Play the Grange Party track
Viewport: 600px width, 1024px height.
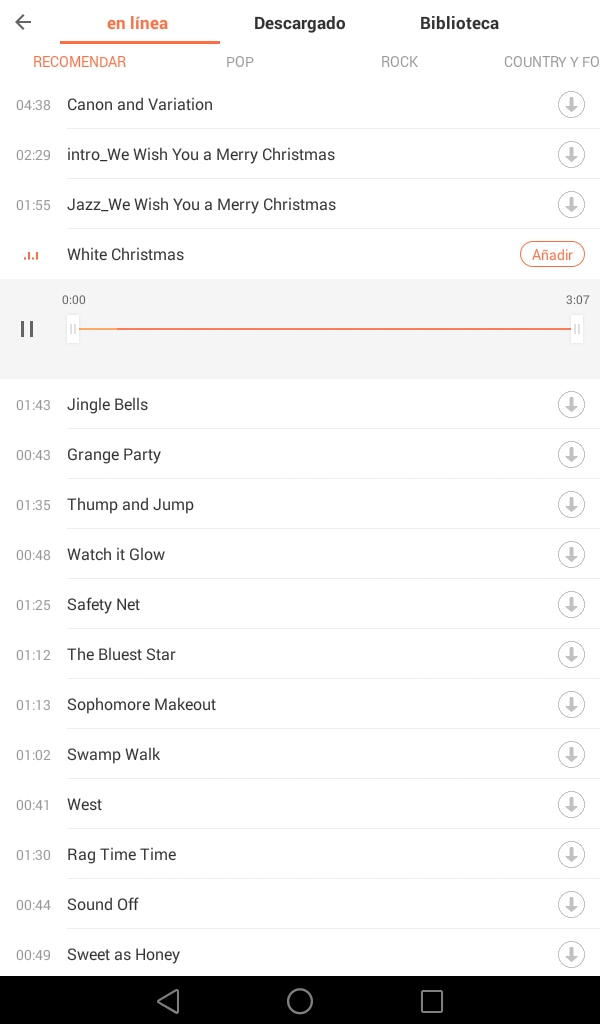pos(114,455)
